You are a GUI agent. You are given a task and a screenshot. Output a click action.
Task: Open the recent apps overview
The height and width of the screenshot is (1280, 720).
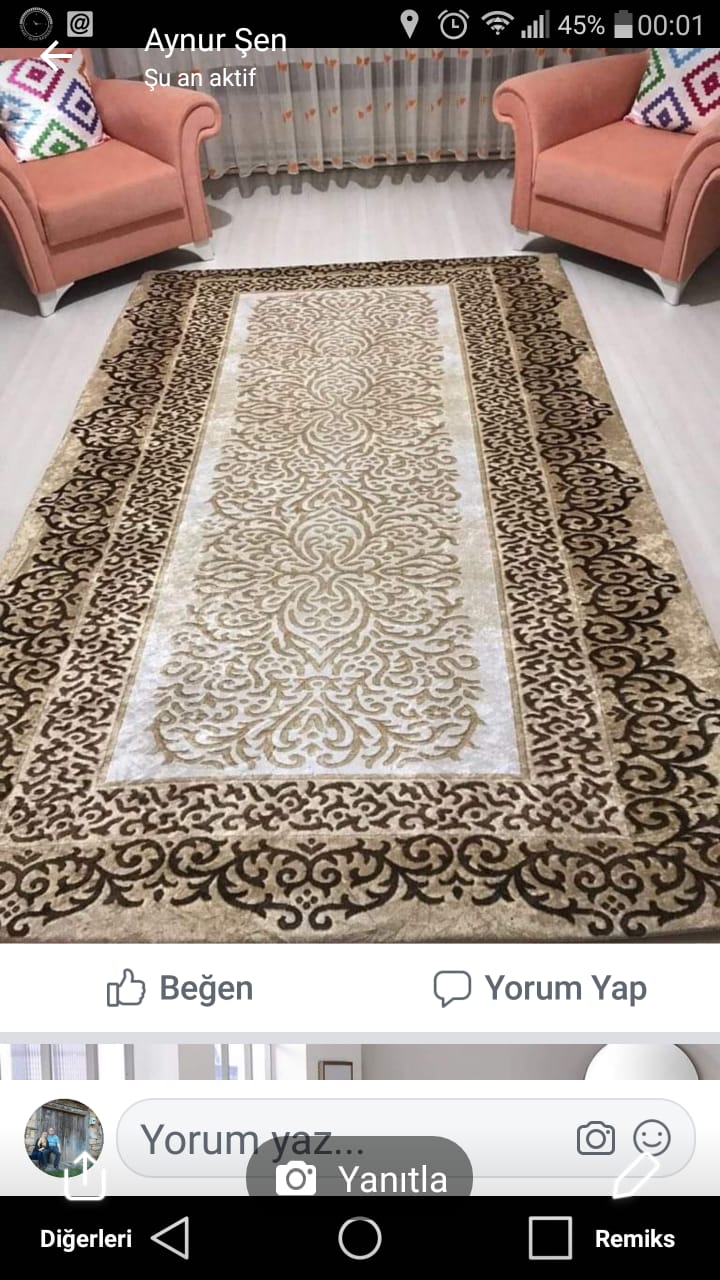click(x=550, y=1239)
